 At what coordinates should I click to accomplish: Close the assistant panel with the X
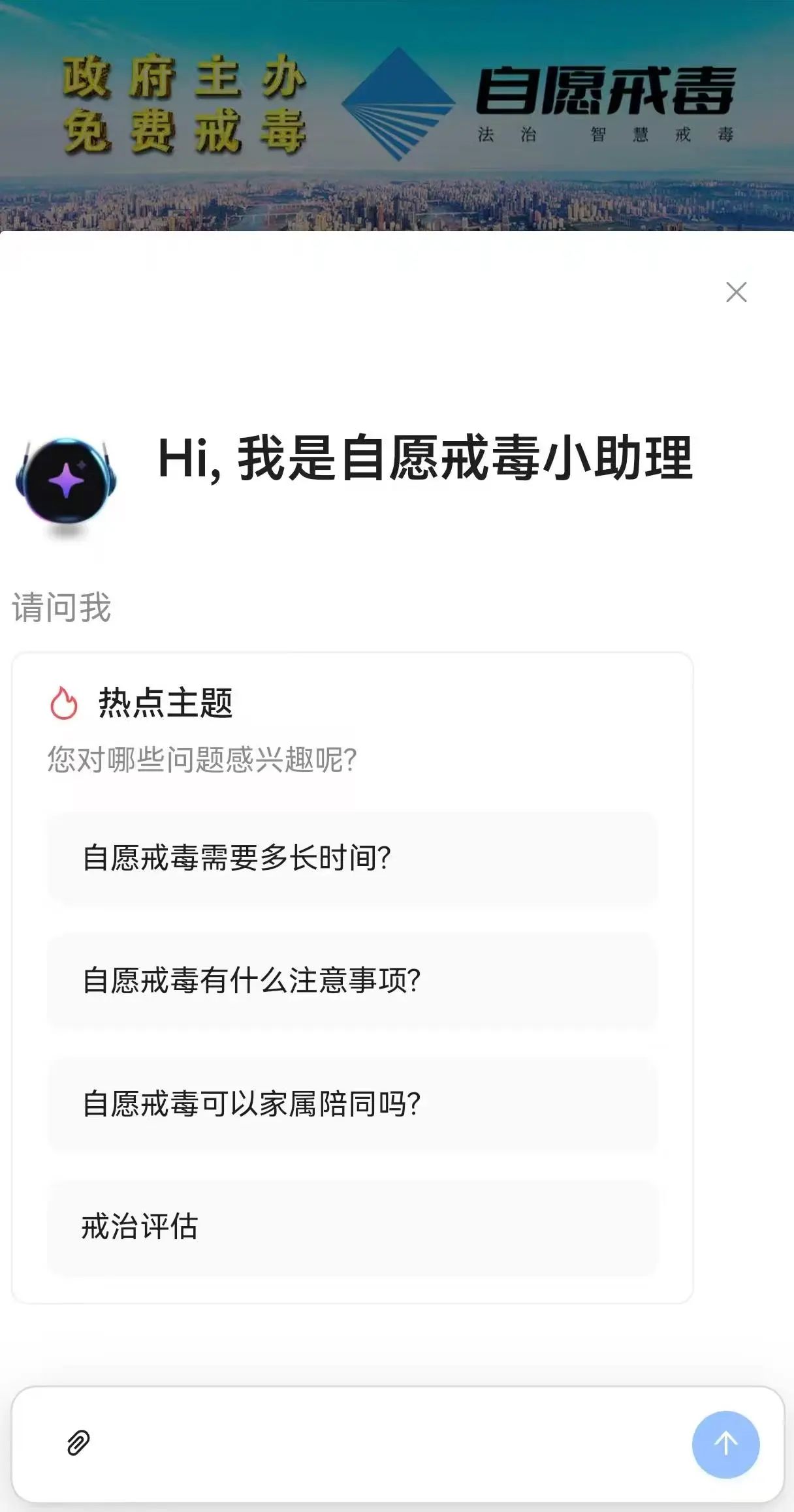(x=736, y=292)
